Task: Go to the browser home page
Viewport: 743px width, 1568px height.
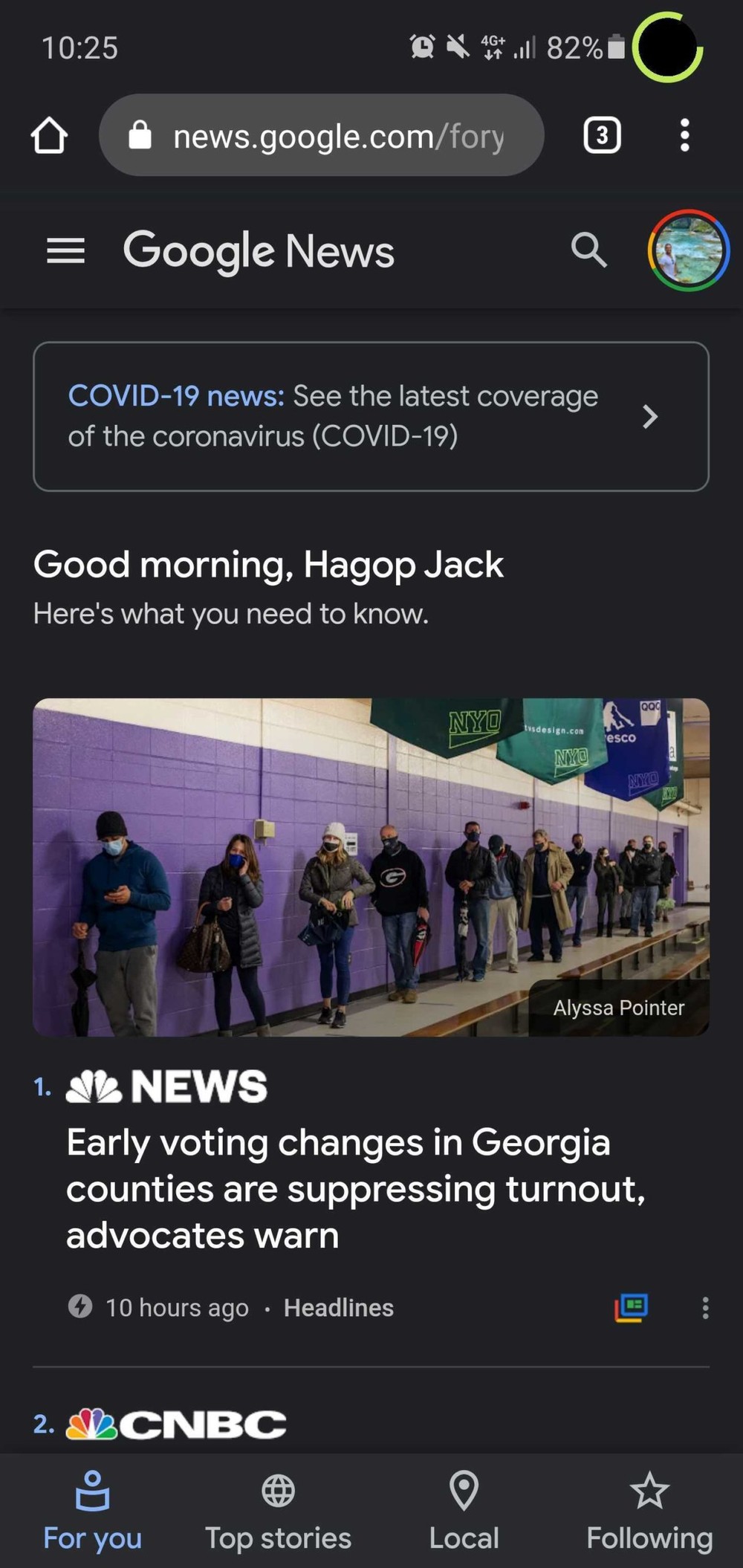Action: (50, 135)
